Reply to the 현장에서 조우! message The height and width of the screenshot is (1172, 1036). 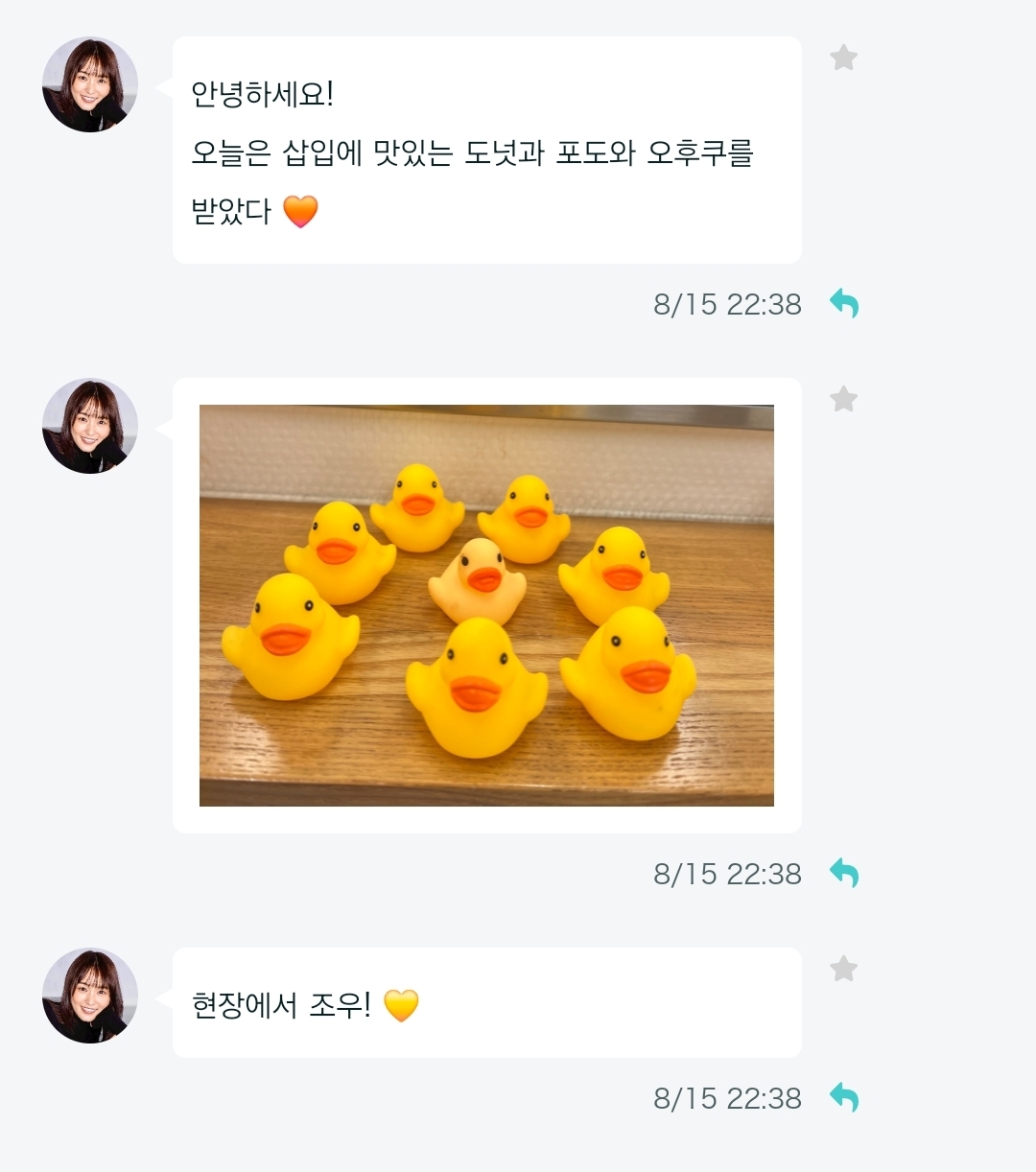coord(844,1098)
